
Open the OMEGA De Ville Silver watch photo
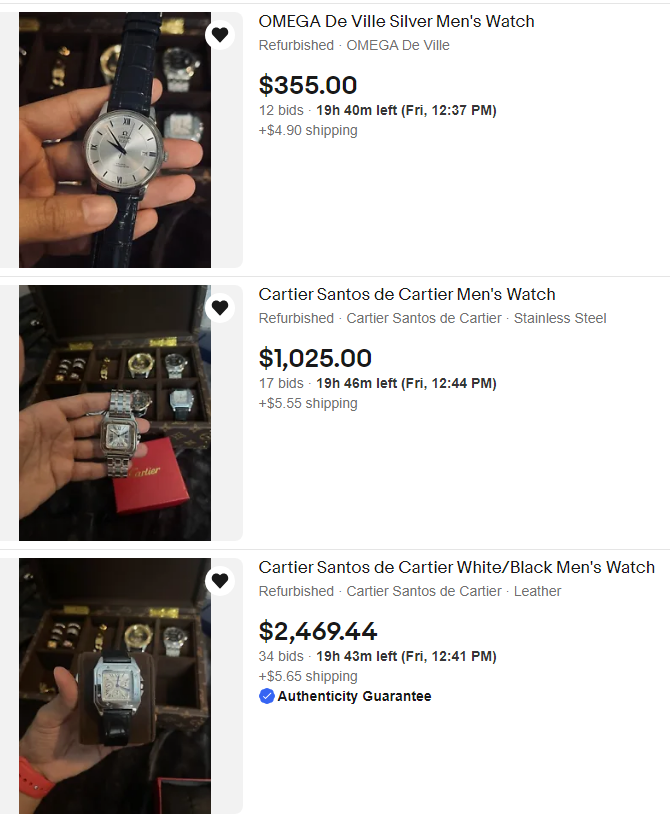115,150
